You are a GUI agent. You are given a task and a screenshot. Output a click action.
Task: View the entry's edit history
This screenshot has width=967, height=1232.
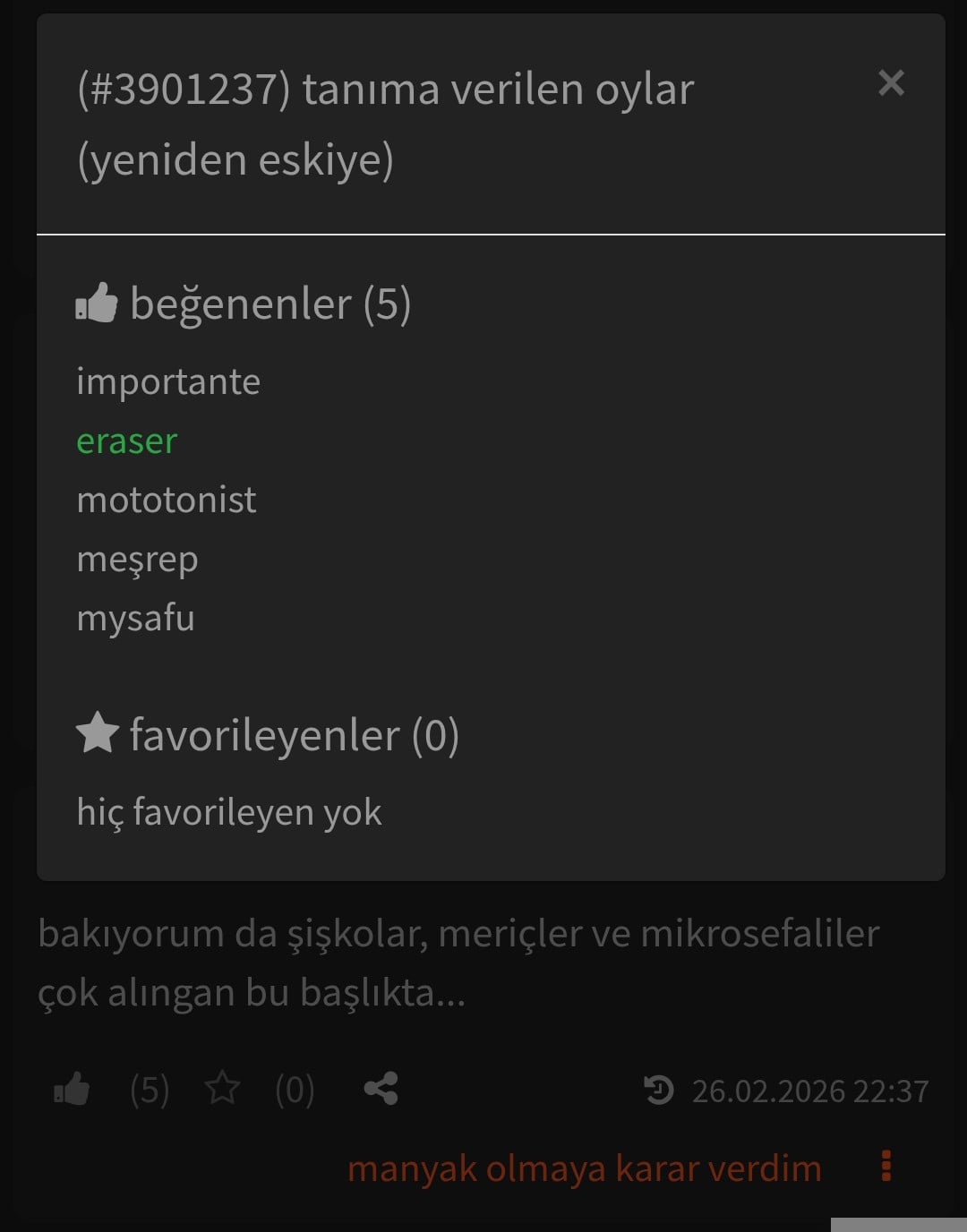tap(659, 1091)
